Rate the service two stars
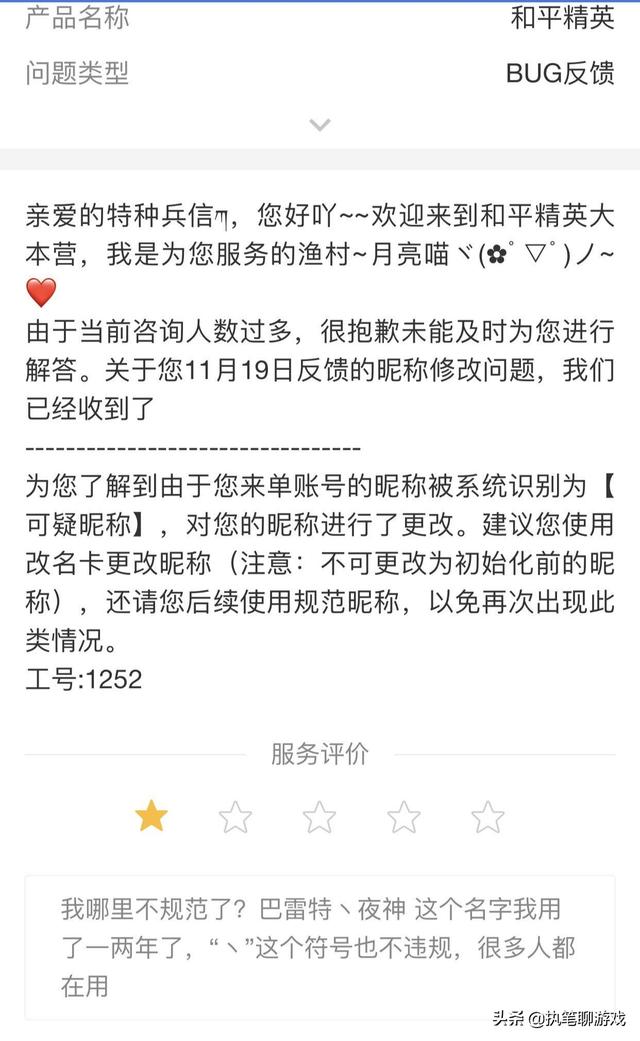 [x=235, y=817]
